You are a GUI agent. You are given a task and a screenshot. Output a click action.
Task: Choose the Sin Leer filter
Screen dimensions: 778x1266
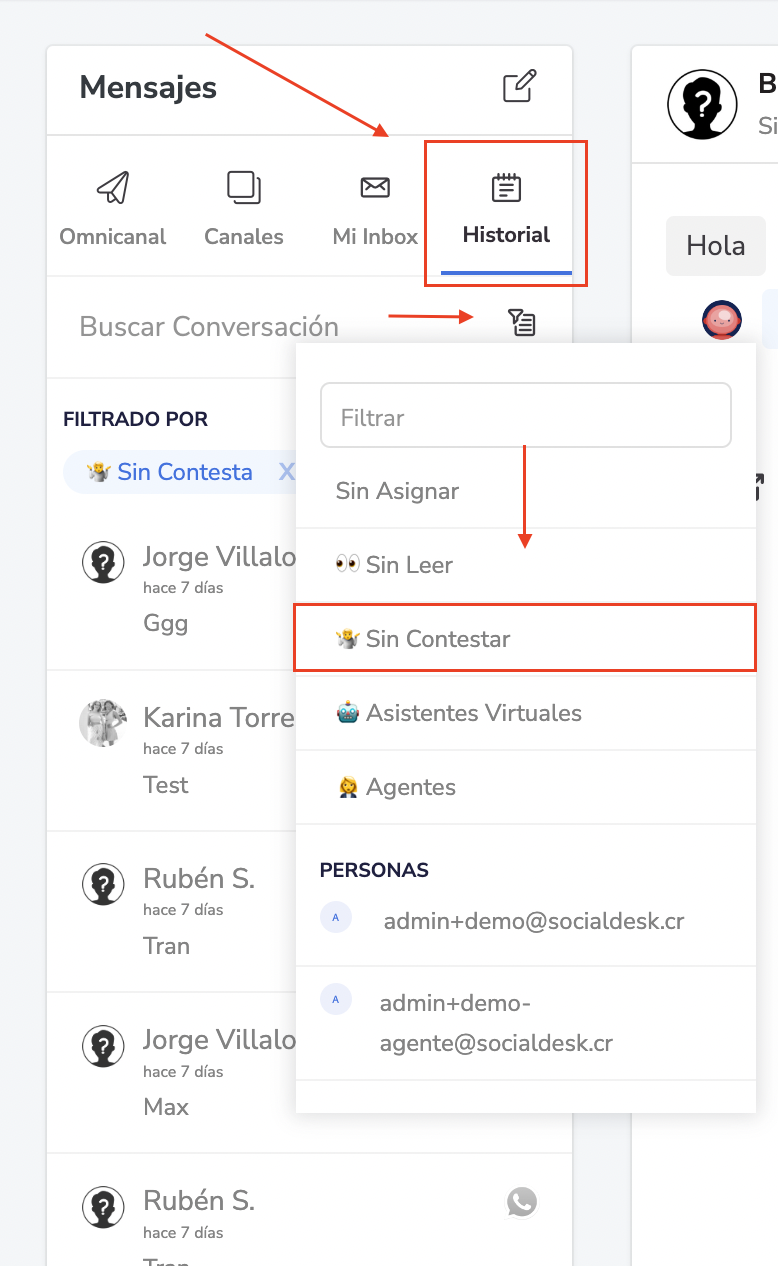point(526,565)
